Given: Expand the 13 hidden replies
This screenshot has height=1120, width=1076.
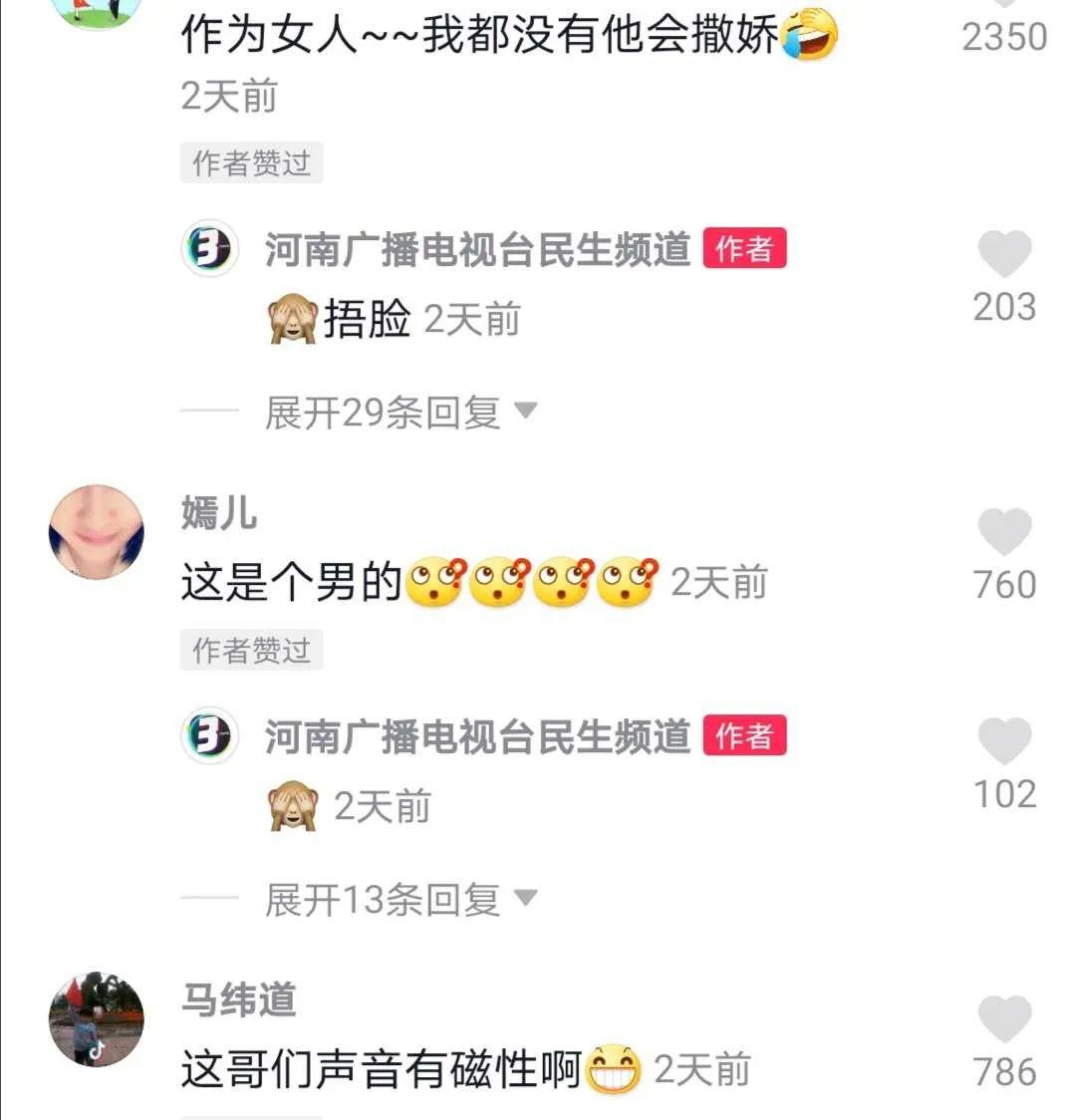Looking at the screenshot, I should [382, 899].
